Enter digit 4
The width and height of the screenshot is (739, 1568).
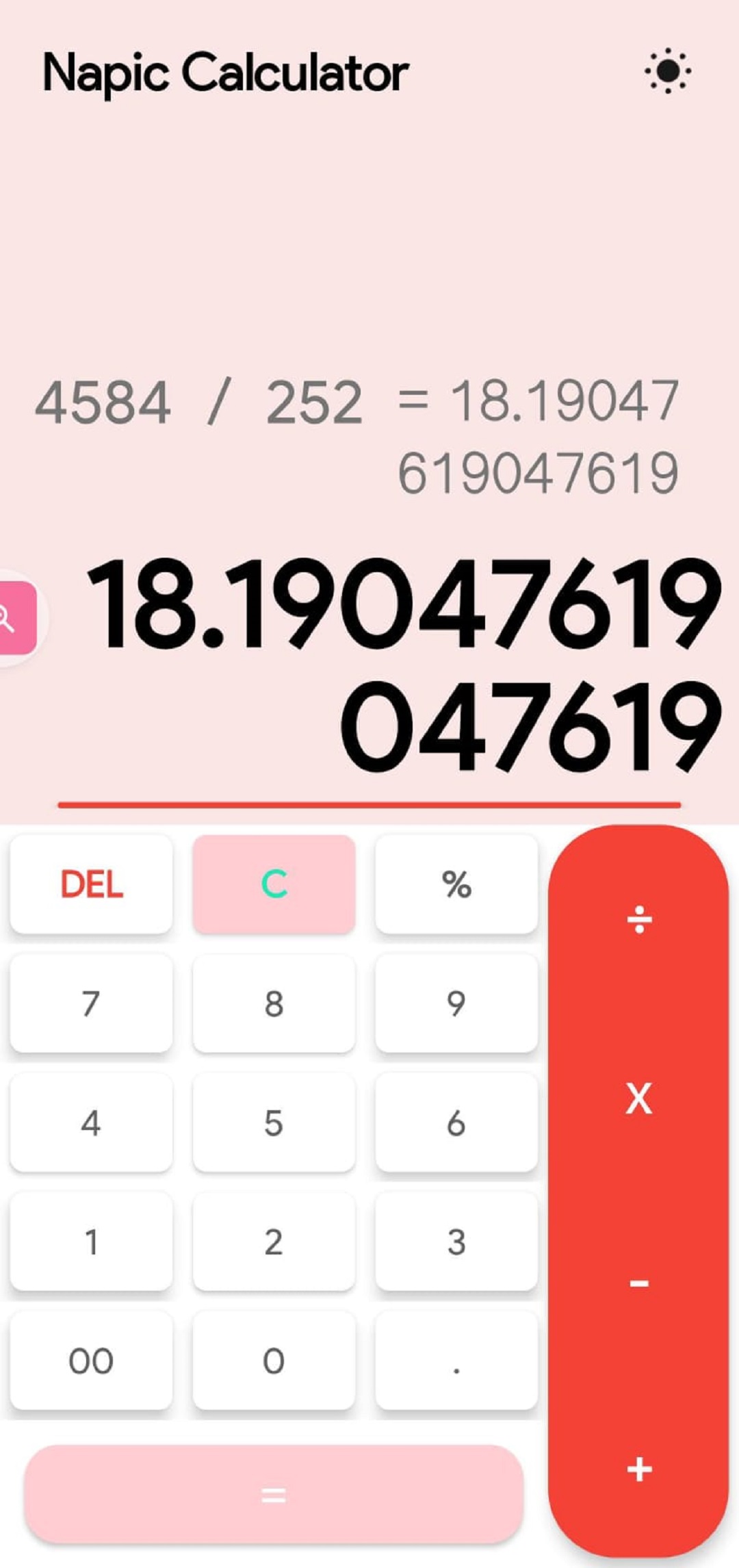coord(91,1122)
